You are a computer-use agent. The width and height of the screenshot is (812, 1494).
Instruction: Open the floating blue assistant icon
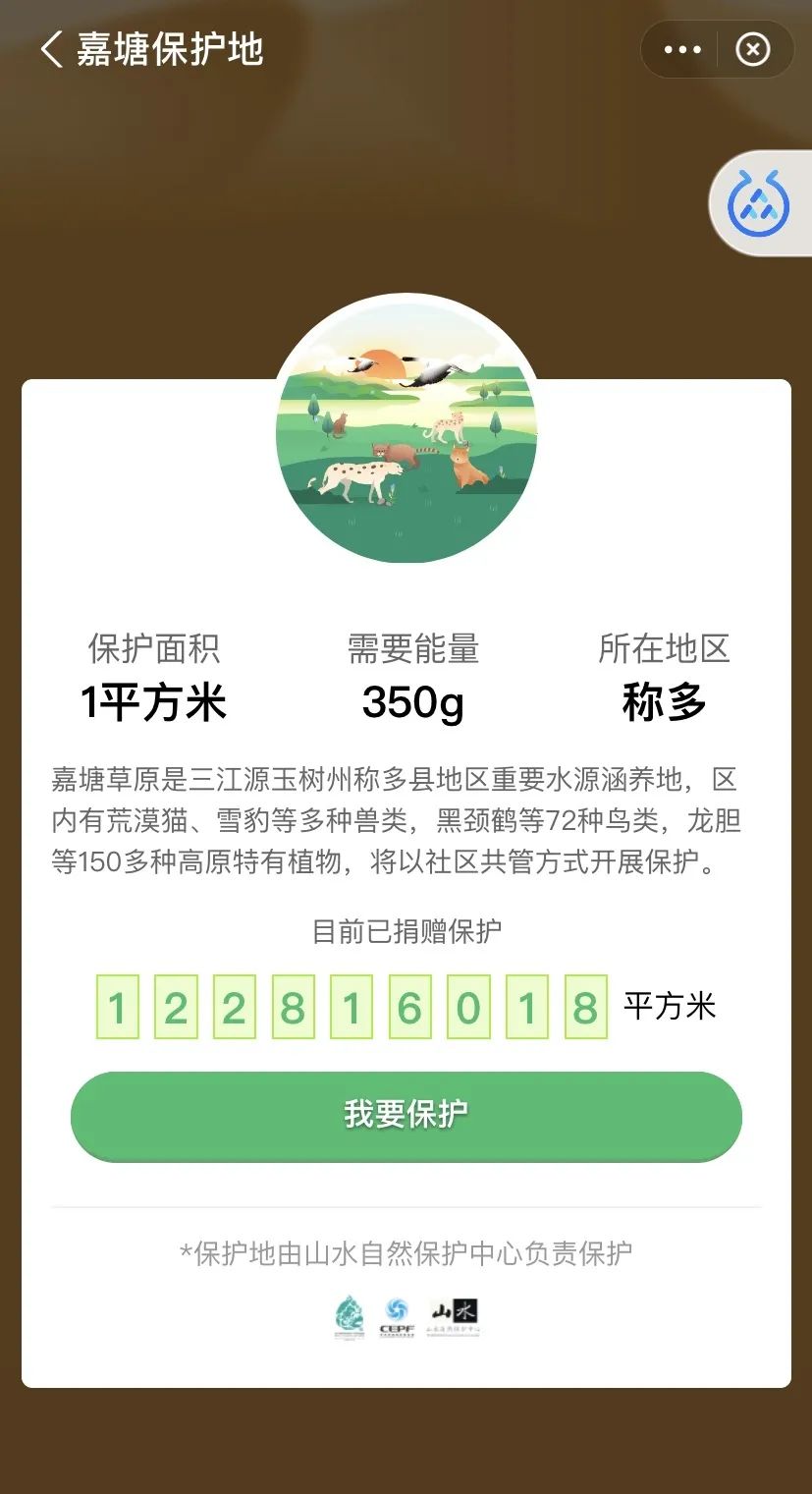pos(759,203)
